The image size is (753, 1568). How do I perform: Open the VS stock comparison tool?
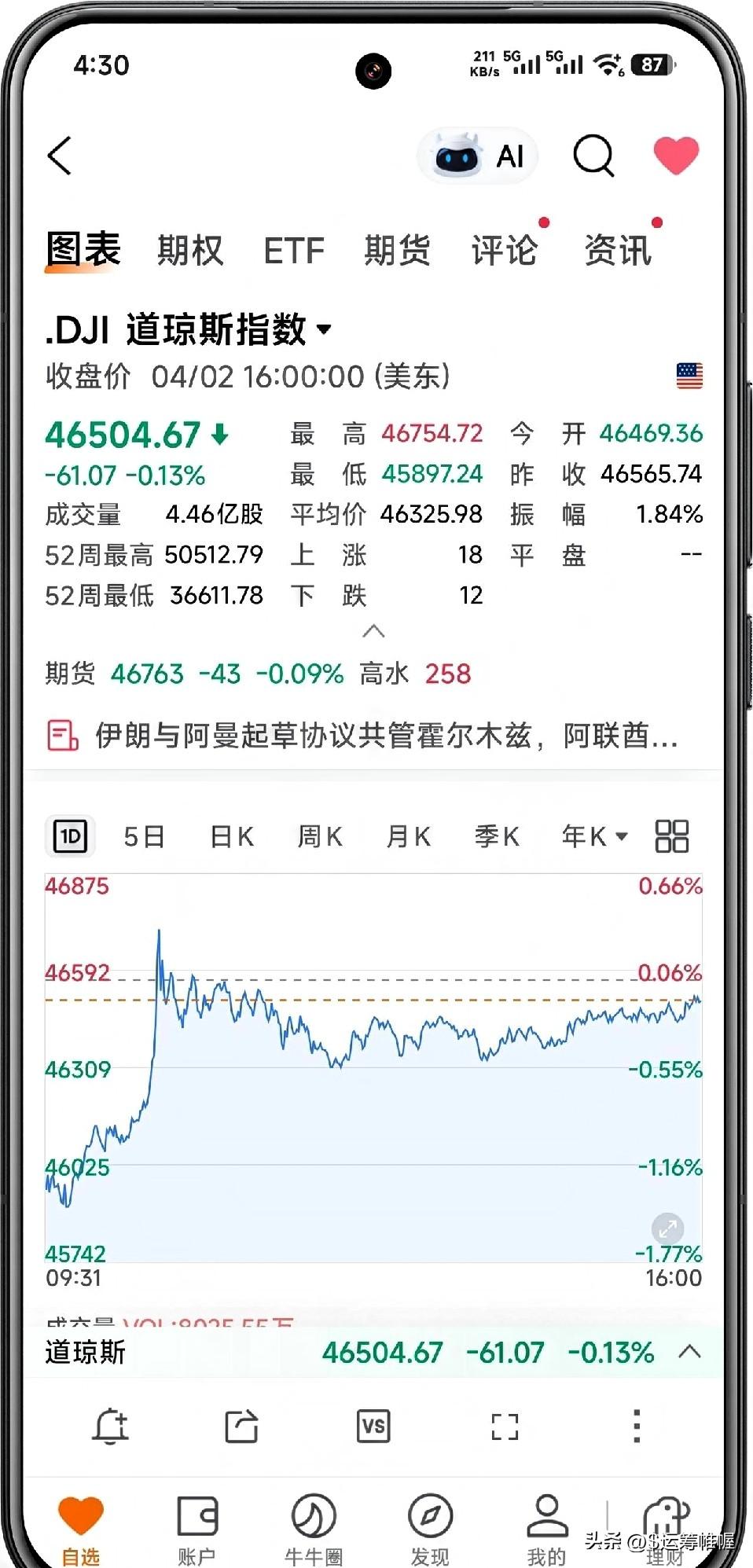click(374, 1425)
